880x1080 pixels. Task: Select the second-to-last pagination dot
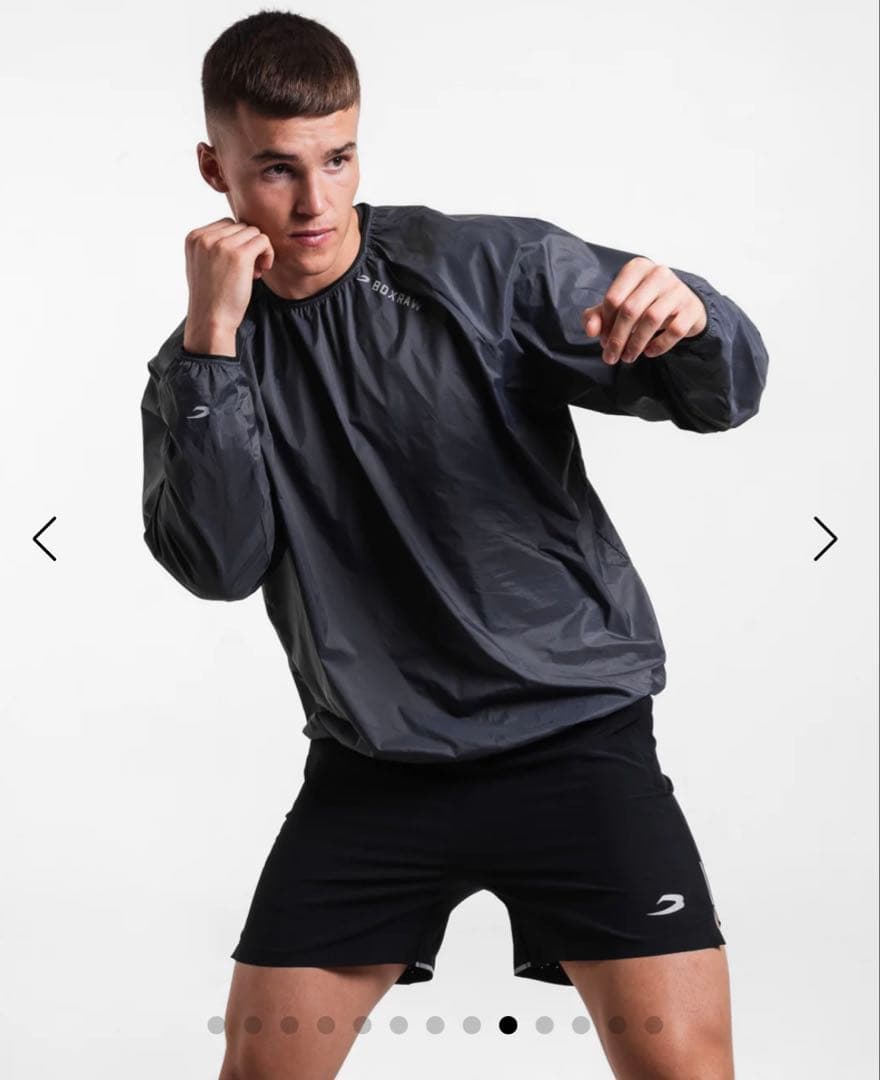pyautogui.click(x=615, y=1026)
